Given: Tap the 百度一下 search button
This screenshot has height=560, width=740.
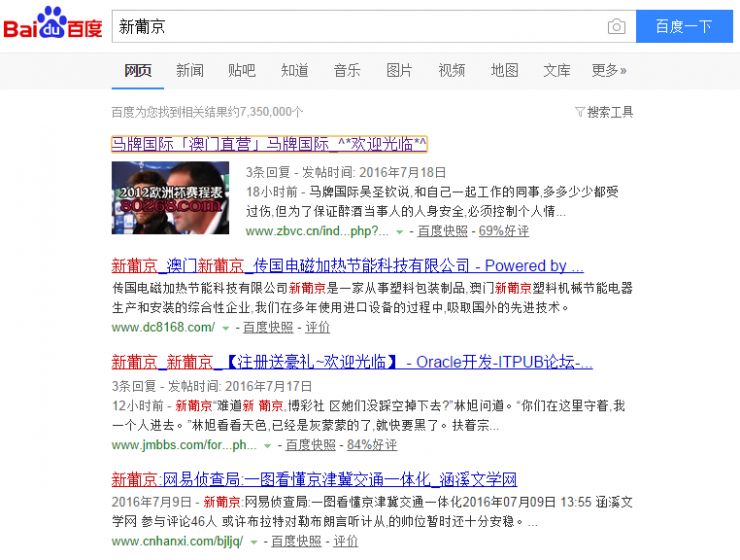Looking at the screenshot, I should coord(684,27).
